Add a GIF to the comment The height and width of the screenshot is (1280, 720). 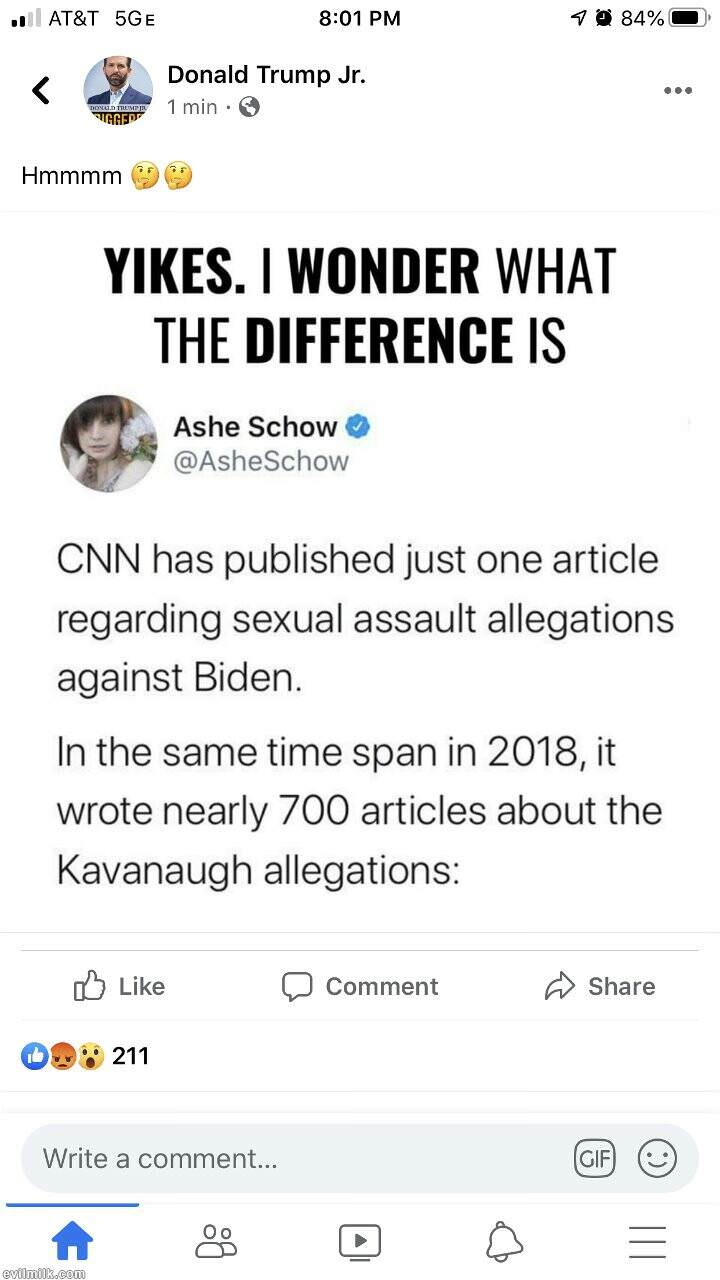594,1158
